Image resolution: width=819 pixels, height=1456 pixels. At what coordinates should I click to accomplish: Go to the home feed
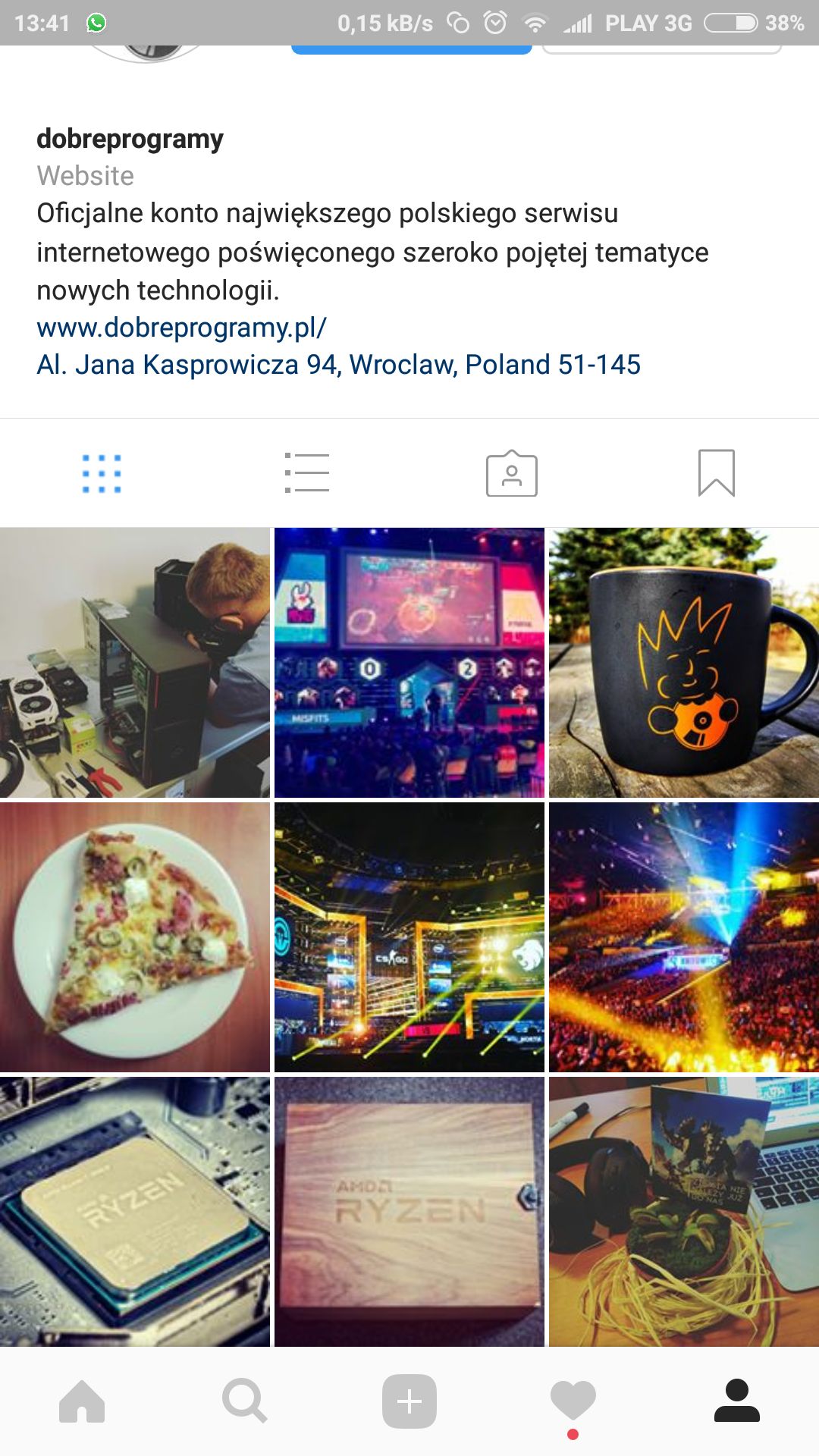[x=82, y=1401]
